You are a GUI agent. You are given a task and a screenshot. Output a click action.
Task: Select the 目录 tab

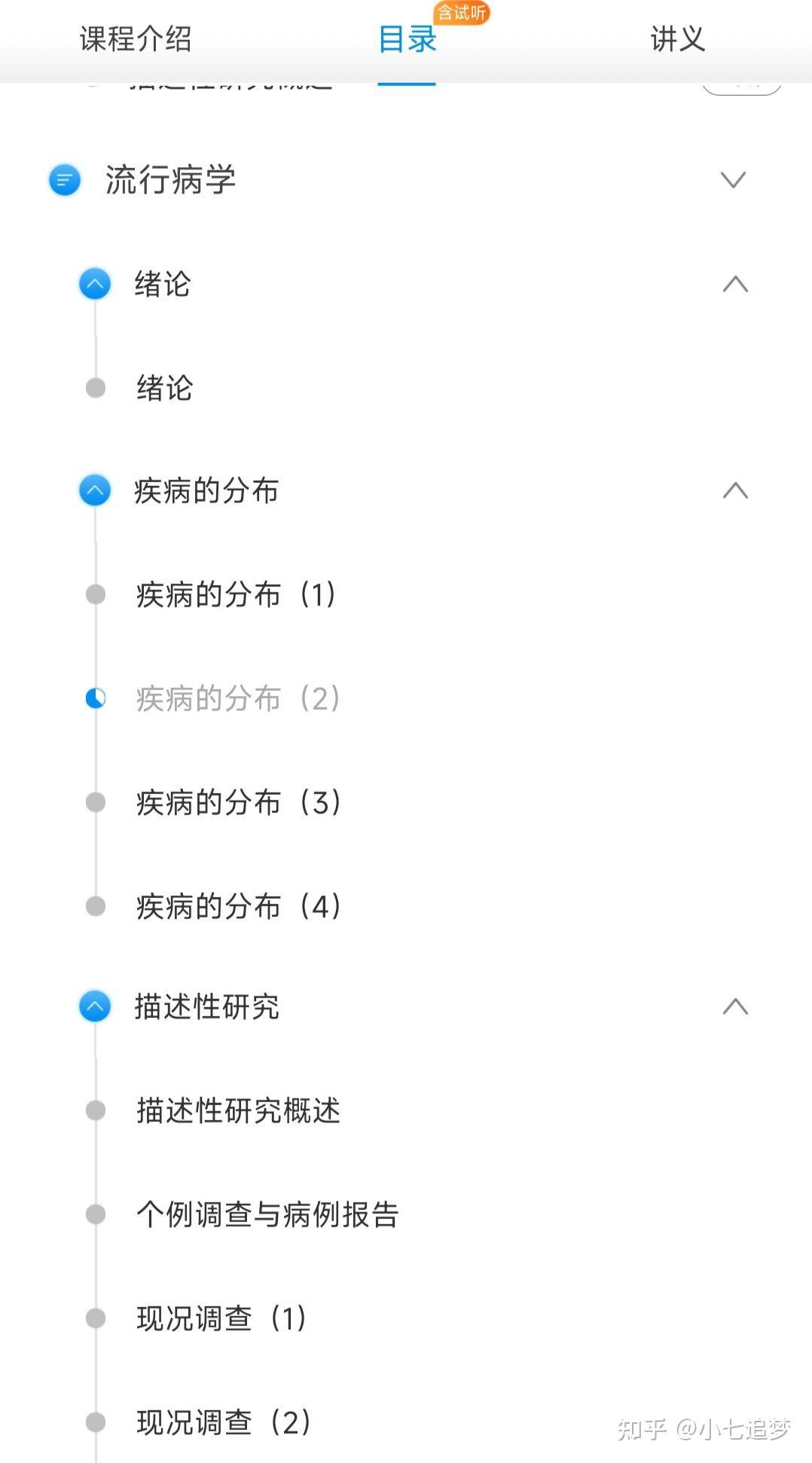click(407, 39)
